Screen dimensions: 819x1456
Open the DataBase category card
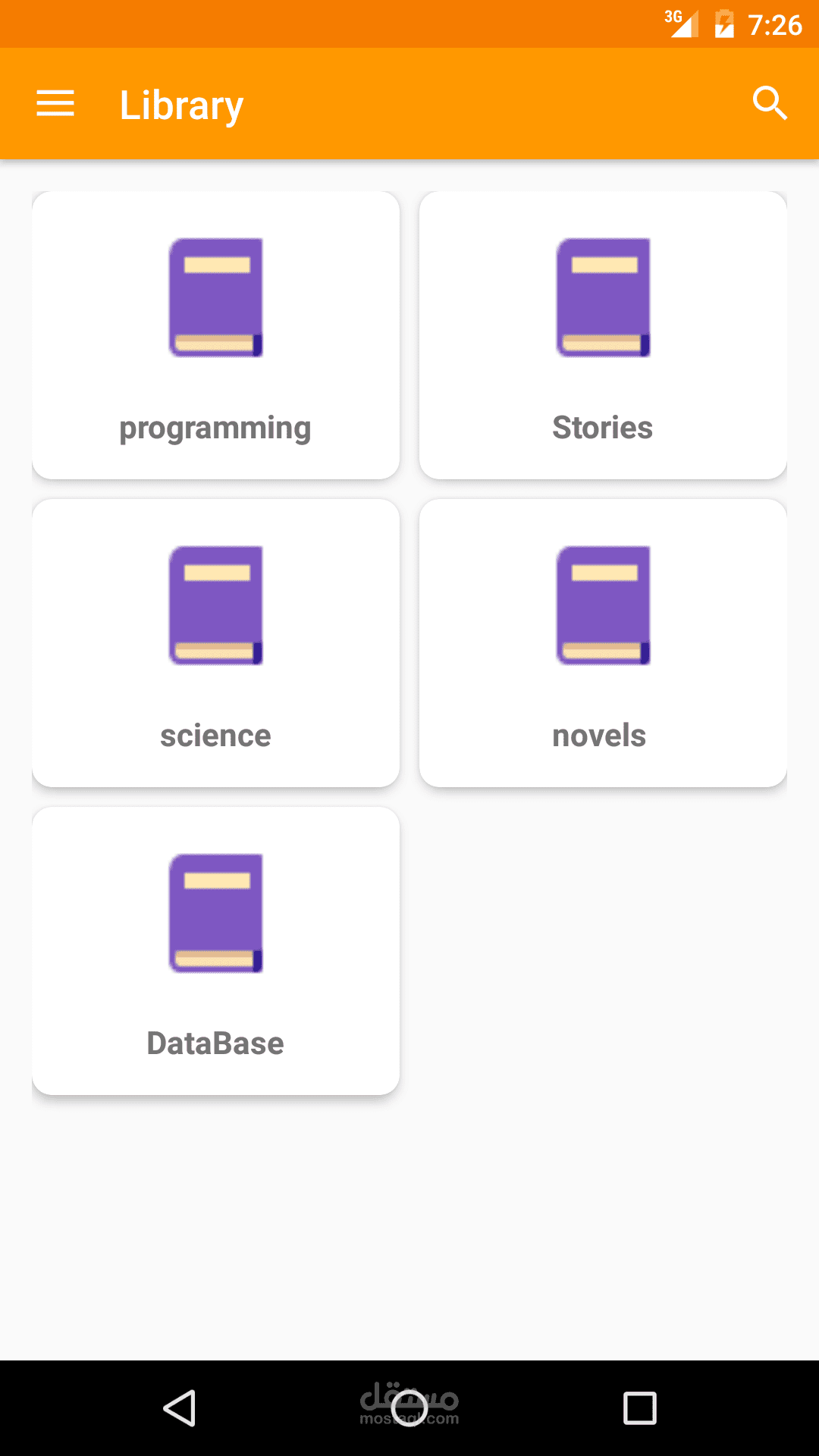click(215, 951)
